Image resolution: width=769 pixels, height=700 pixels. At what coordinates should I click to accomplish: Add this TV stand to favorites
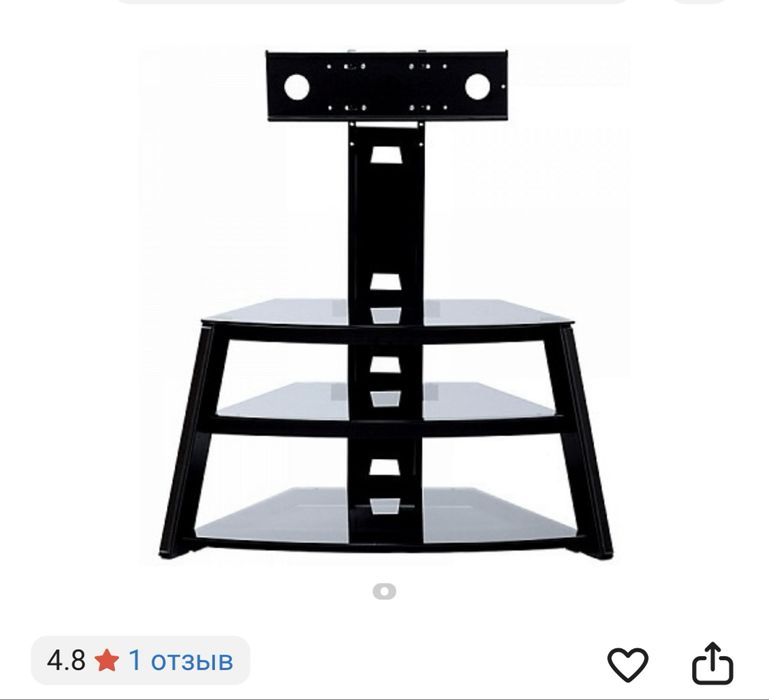[628, 663]
